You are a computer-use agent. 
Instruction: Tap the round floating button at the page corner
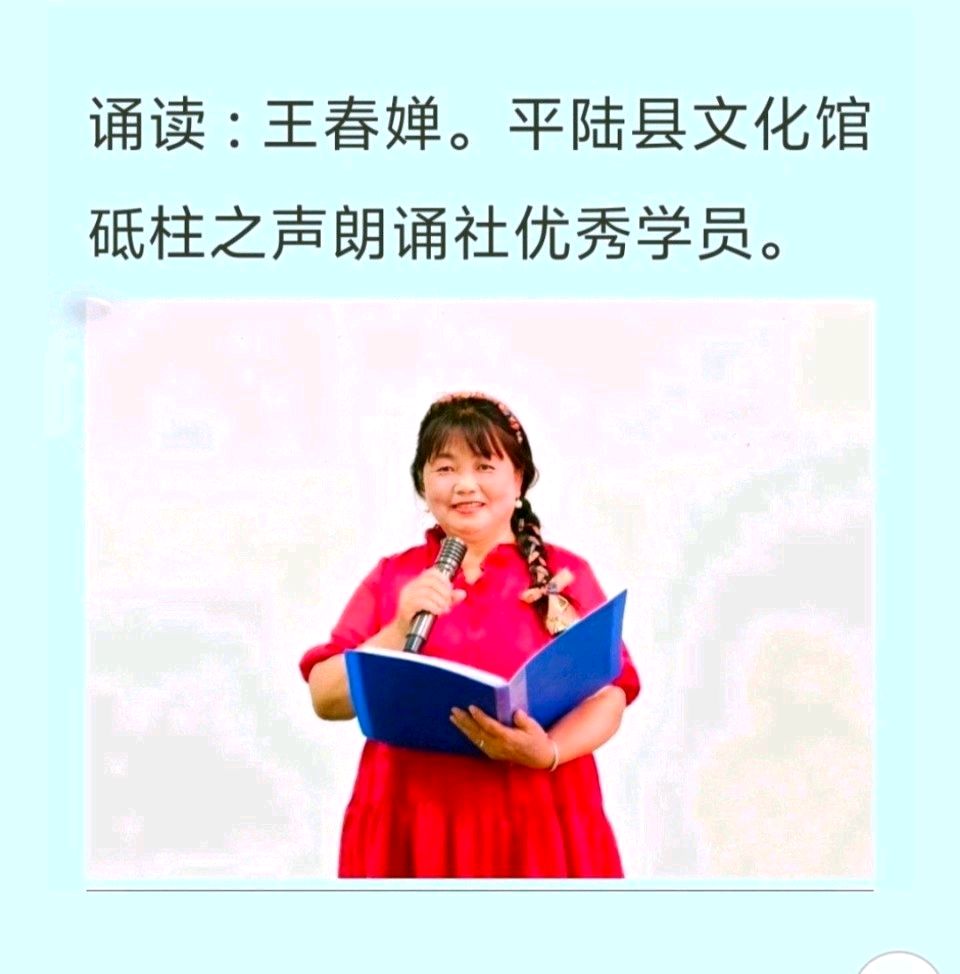pos(898,962)
